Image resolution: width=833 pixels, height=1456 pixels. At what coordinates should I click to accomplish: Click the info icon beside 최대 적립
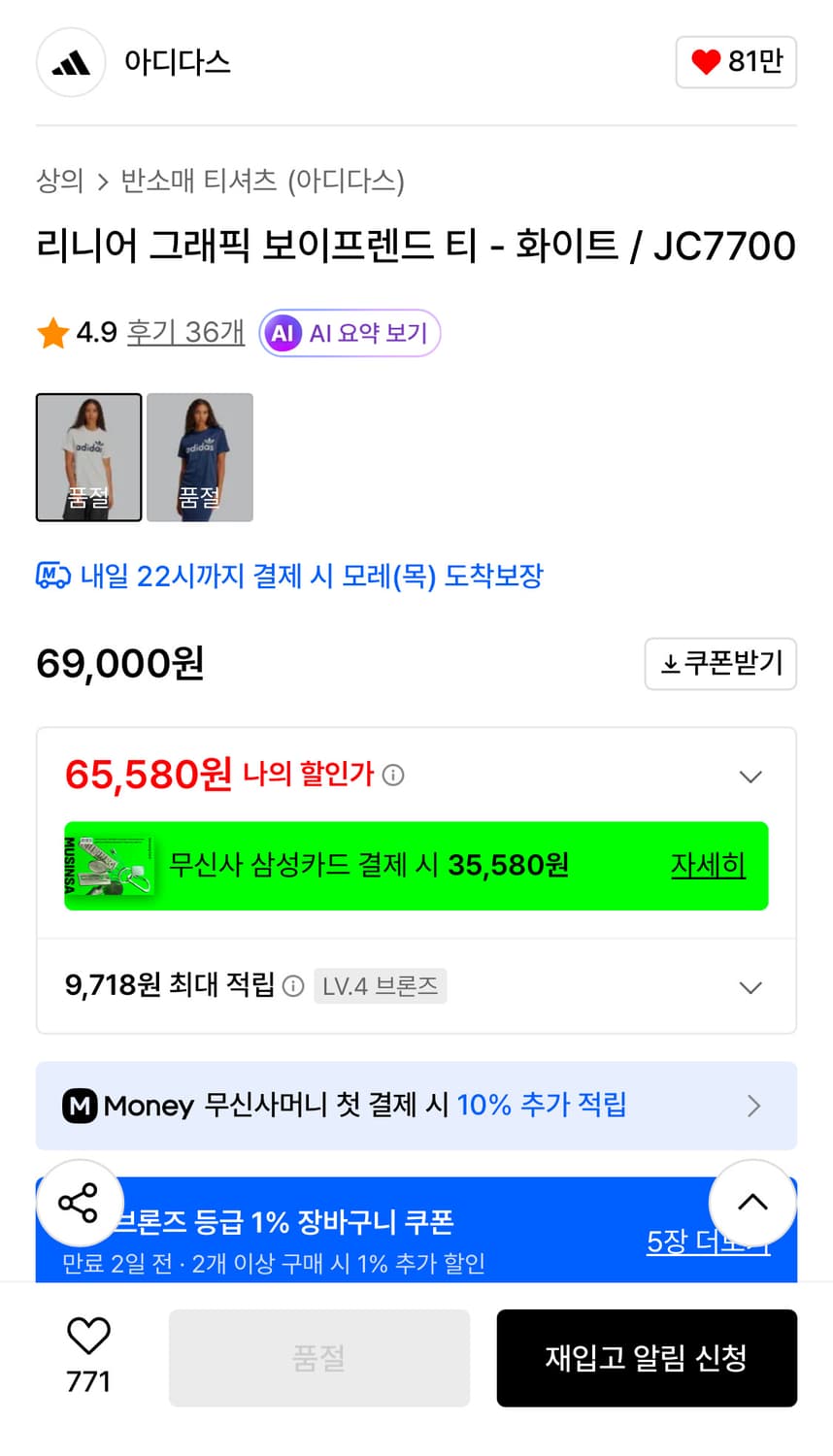coord(291,986)
